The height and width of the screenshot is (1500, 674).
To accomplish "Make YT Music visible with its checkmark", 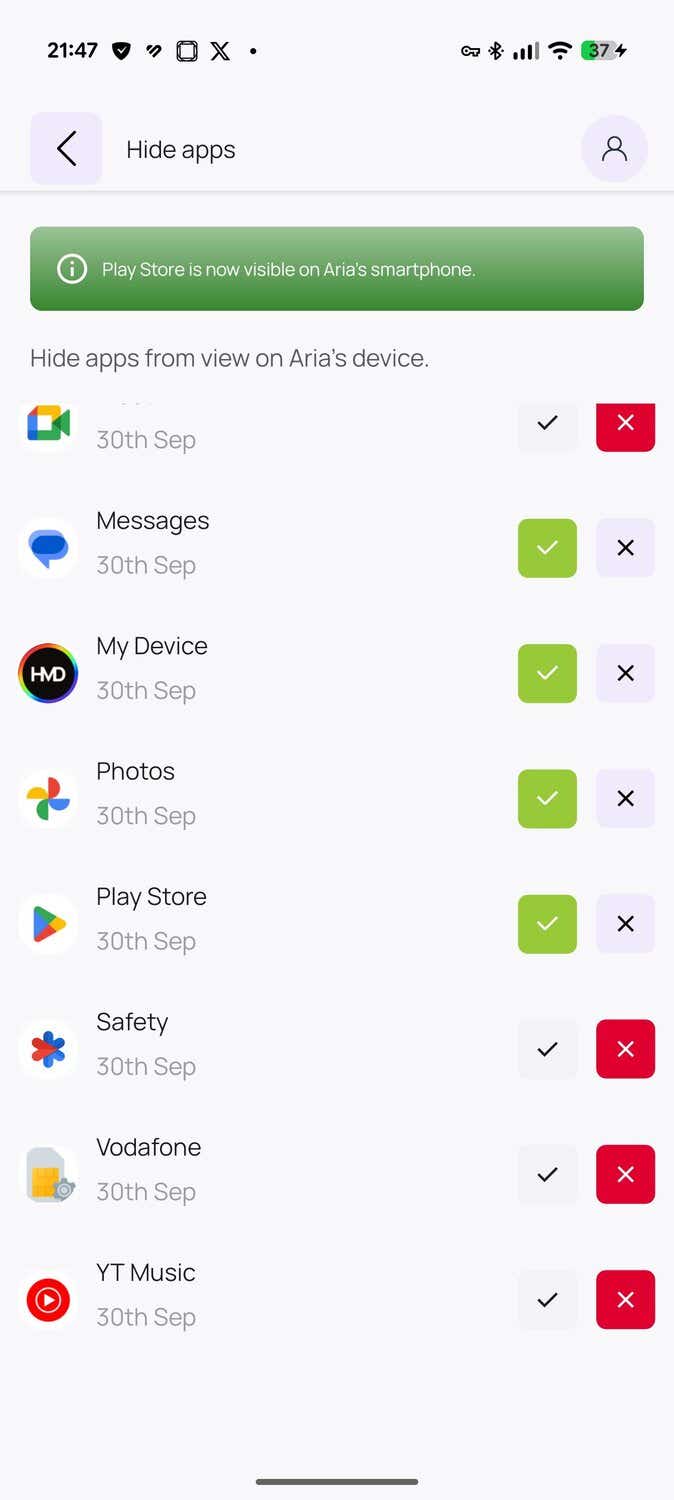I will [x=547, y=1299].
